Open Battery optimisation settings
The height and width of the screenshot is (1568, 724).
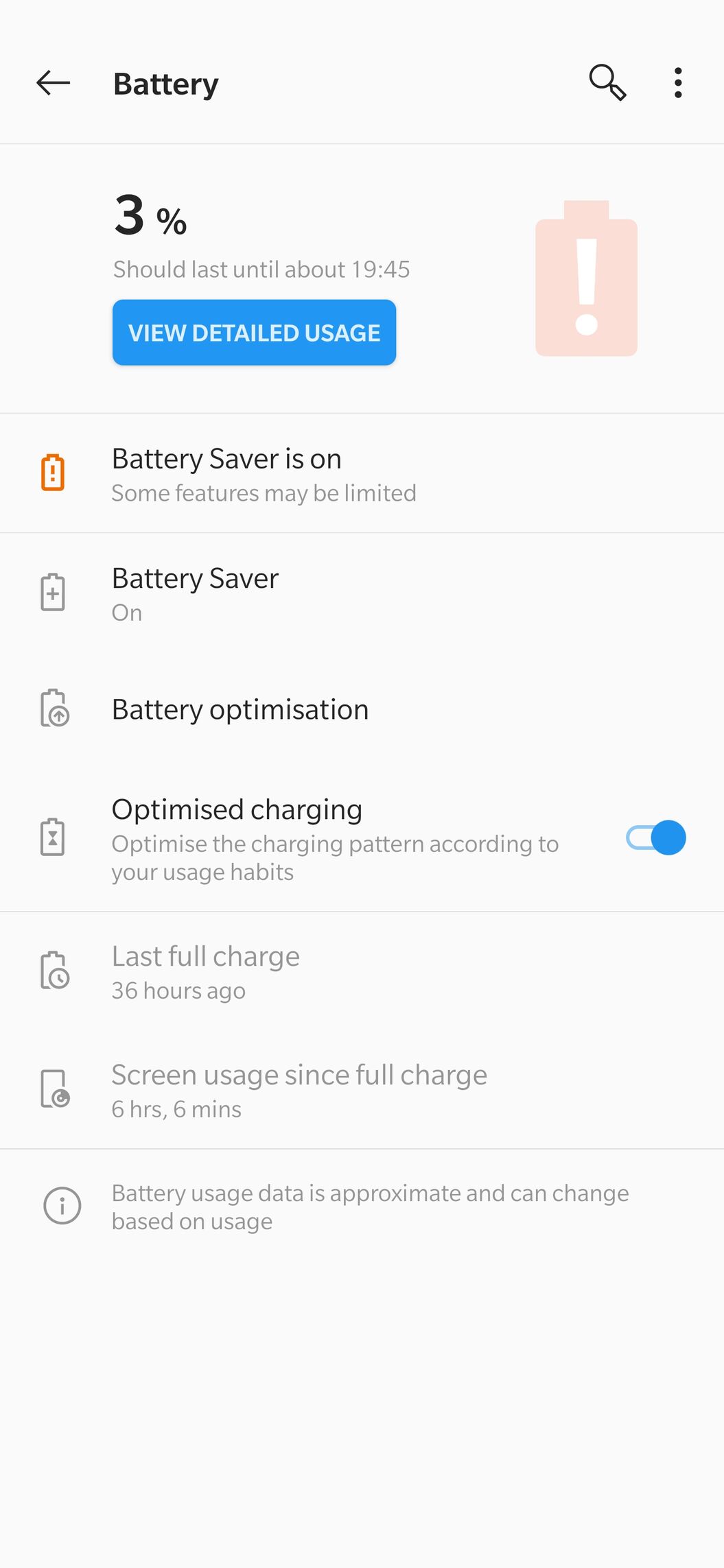click(362, 710)
